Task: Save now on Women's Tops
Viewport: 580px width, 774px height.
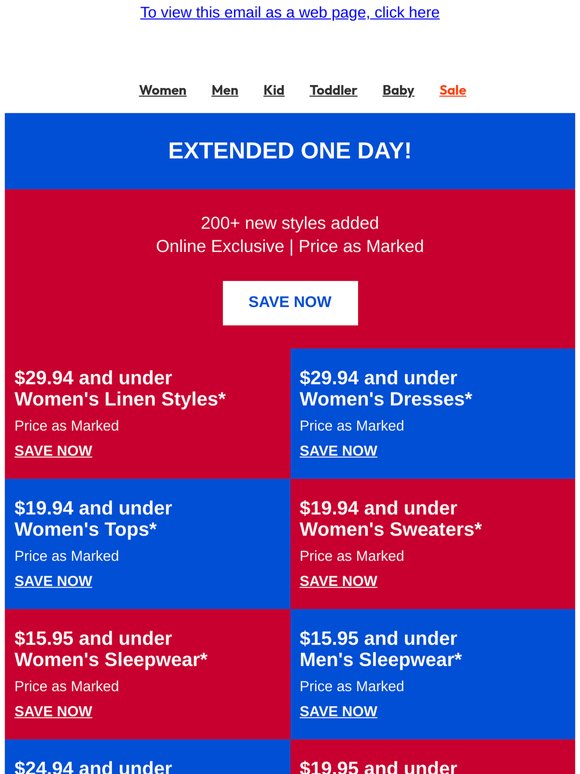Action: tap(53, 581)
